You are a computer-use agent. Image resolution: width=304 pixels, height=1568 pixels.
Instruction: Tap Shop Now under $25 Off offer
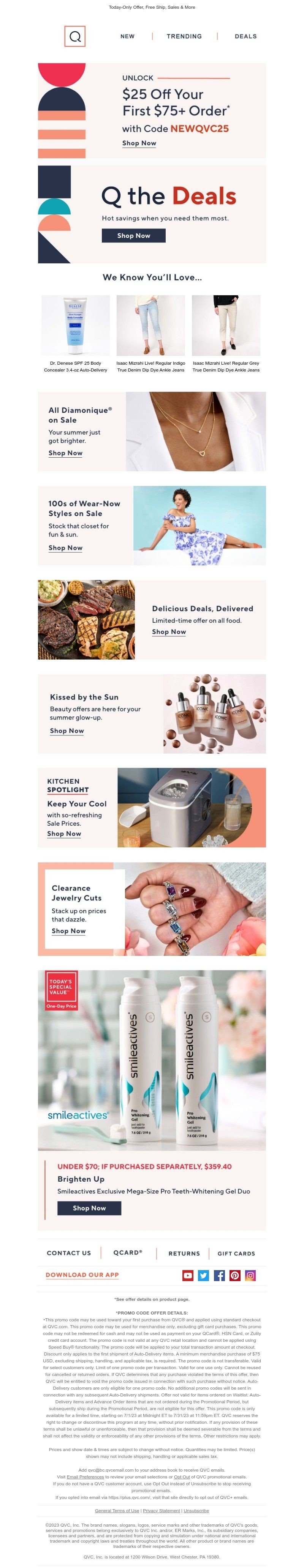(139, 143)
